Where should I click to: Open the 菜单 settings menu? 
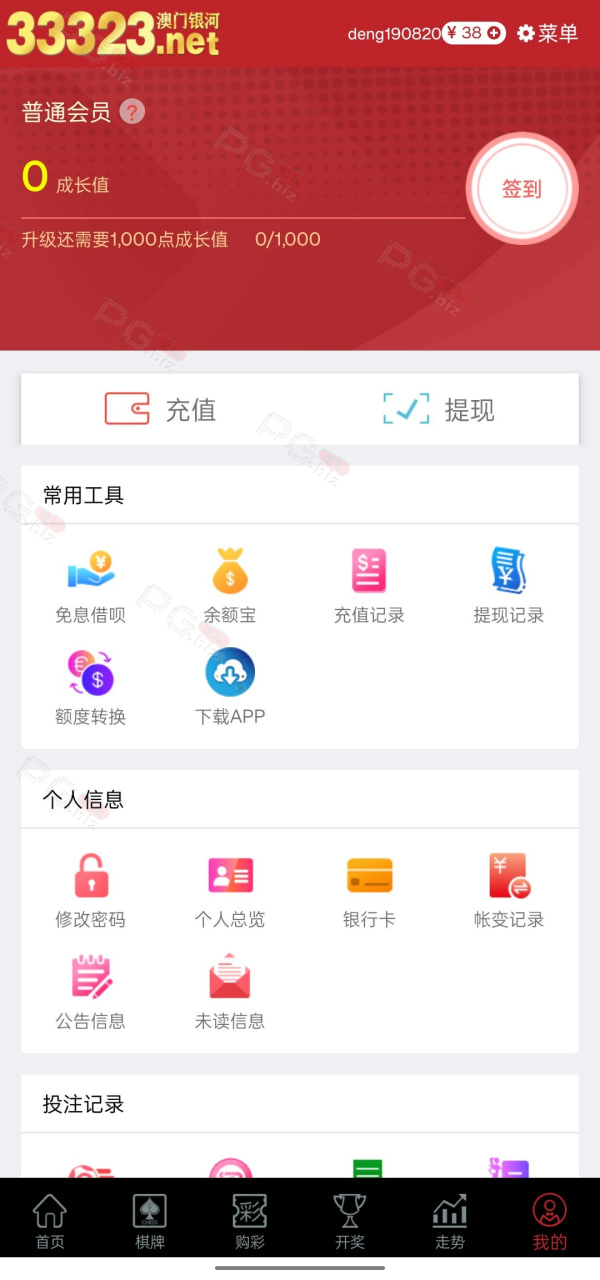coord(547,33)
